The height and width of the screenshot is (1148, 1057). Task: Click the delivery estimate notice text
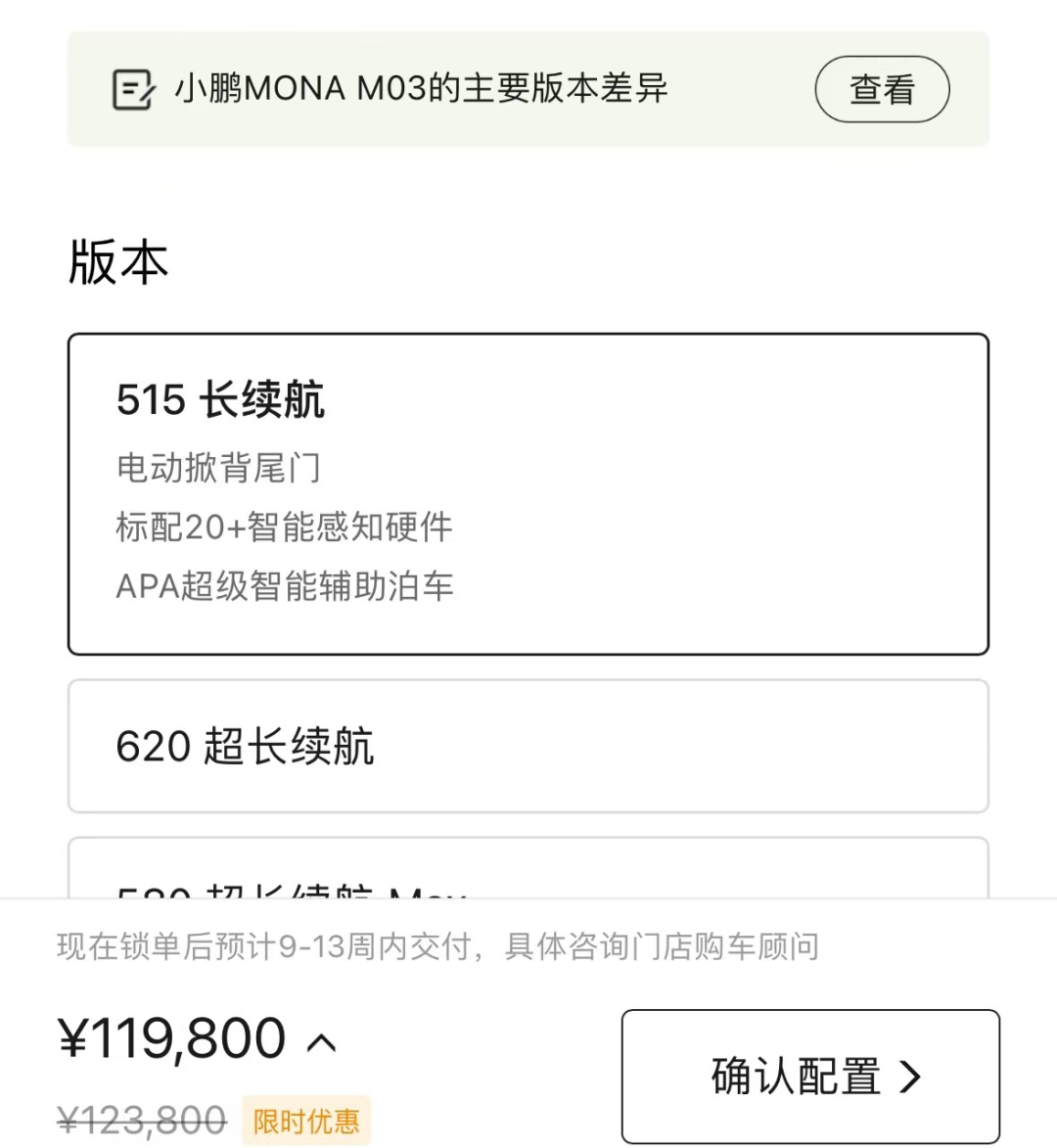(x=438, y=945)
